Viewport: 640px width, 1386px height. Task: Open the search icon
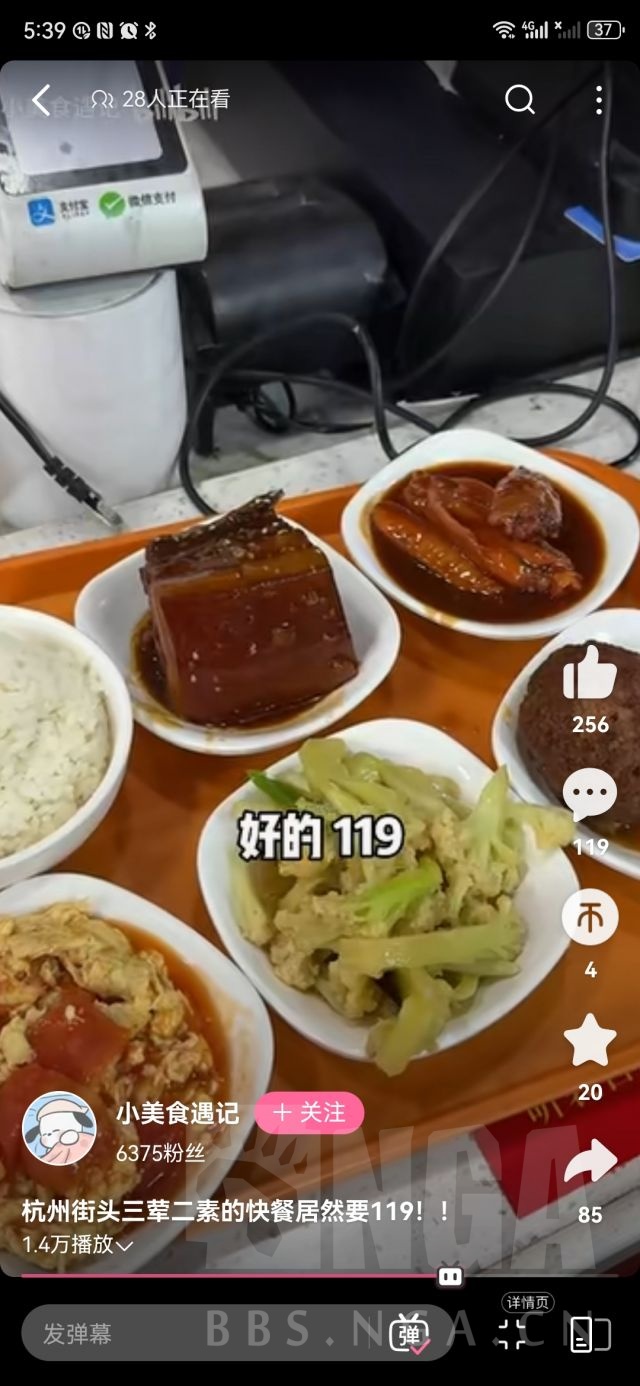pos(519,99)
